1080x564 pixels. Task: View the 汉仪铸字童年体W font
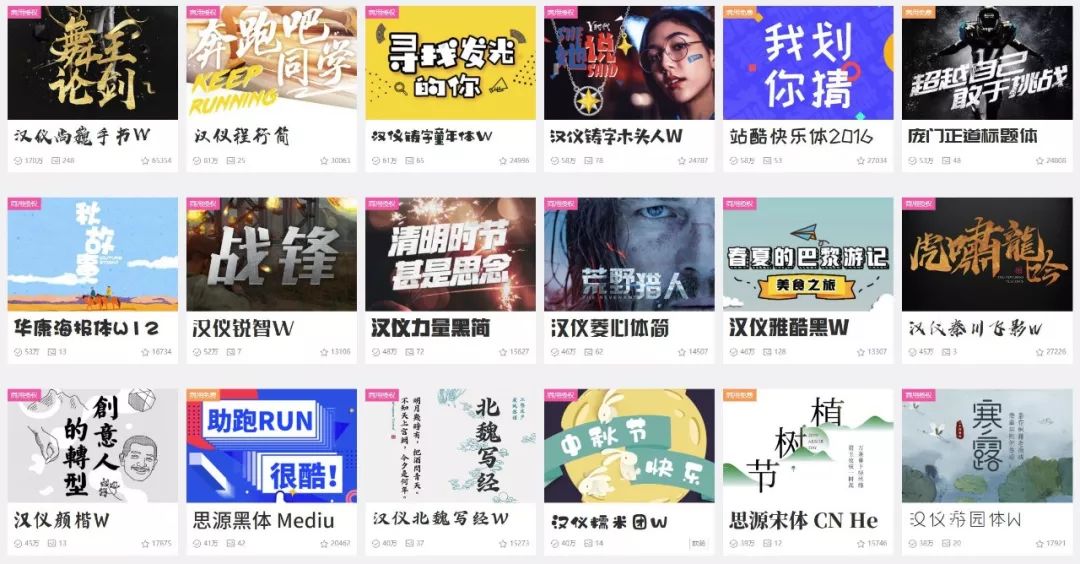tap(450, 64)
